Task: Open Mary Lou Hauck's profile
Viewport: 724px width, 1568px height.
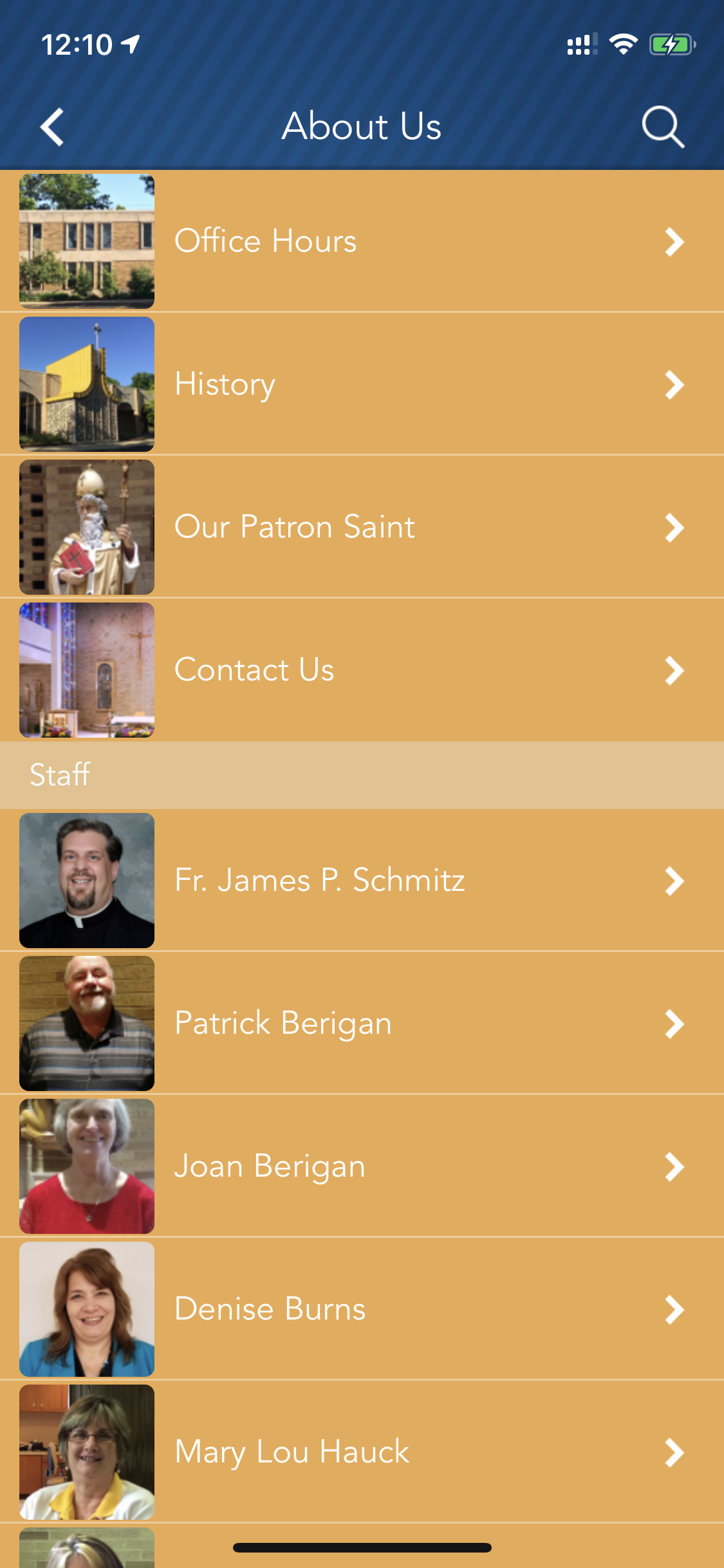Action: click(x=362, y=1452)
